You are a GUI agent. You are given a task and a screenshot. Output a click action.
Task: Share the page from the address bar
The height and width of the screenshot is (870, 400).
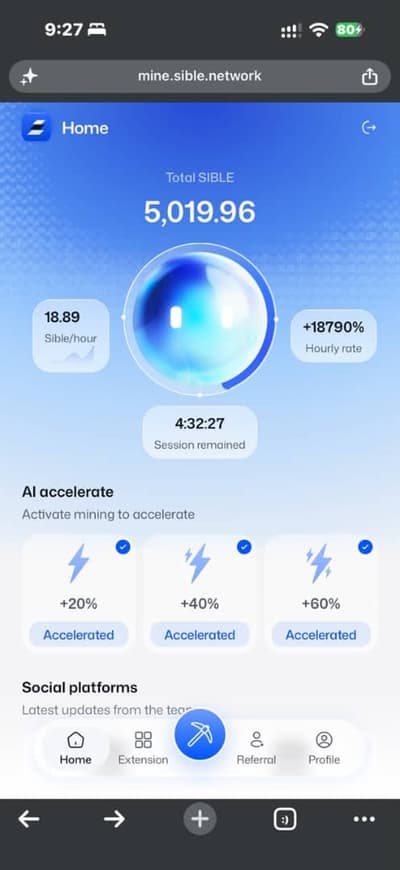click(369, 77)
